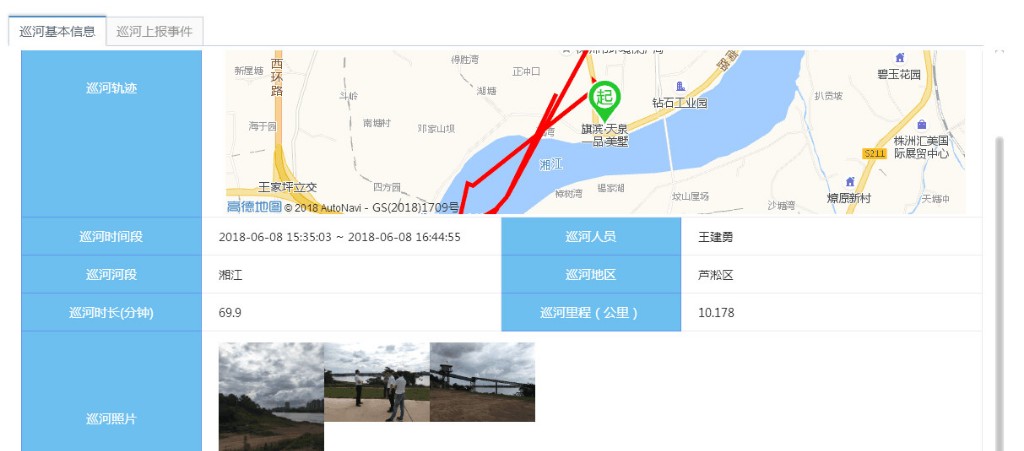Open the patrol photo showing people standing

coord(377,382)
